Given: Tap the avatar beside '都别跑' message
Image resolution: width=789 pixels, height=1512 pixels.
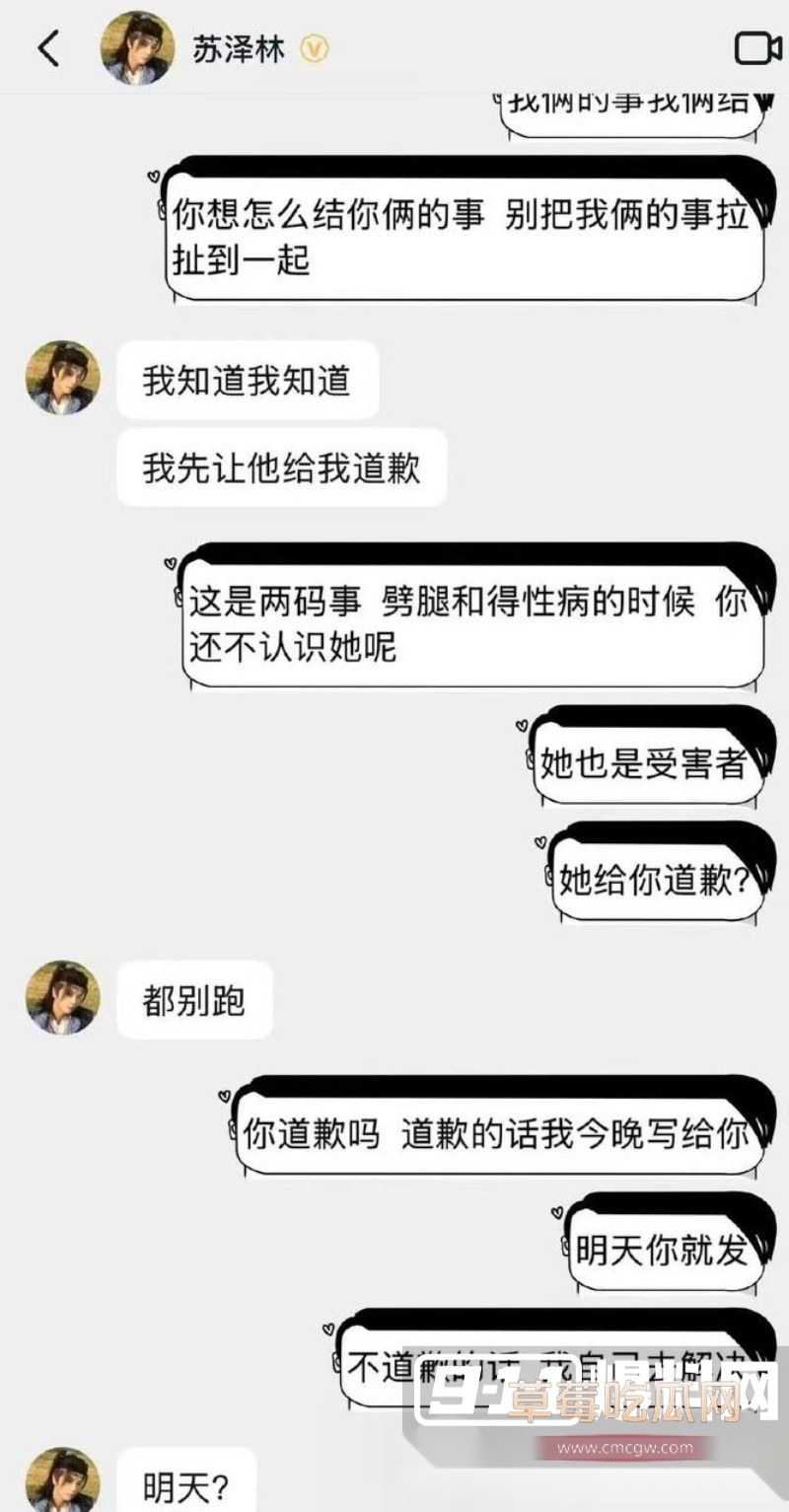Looking at the screenshot, I should pyautogui.click(x=61, y=997).
